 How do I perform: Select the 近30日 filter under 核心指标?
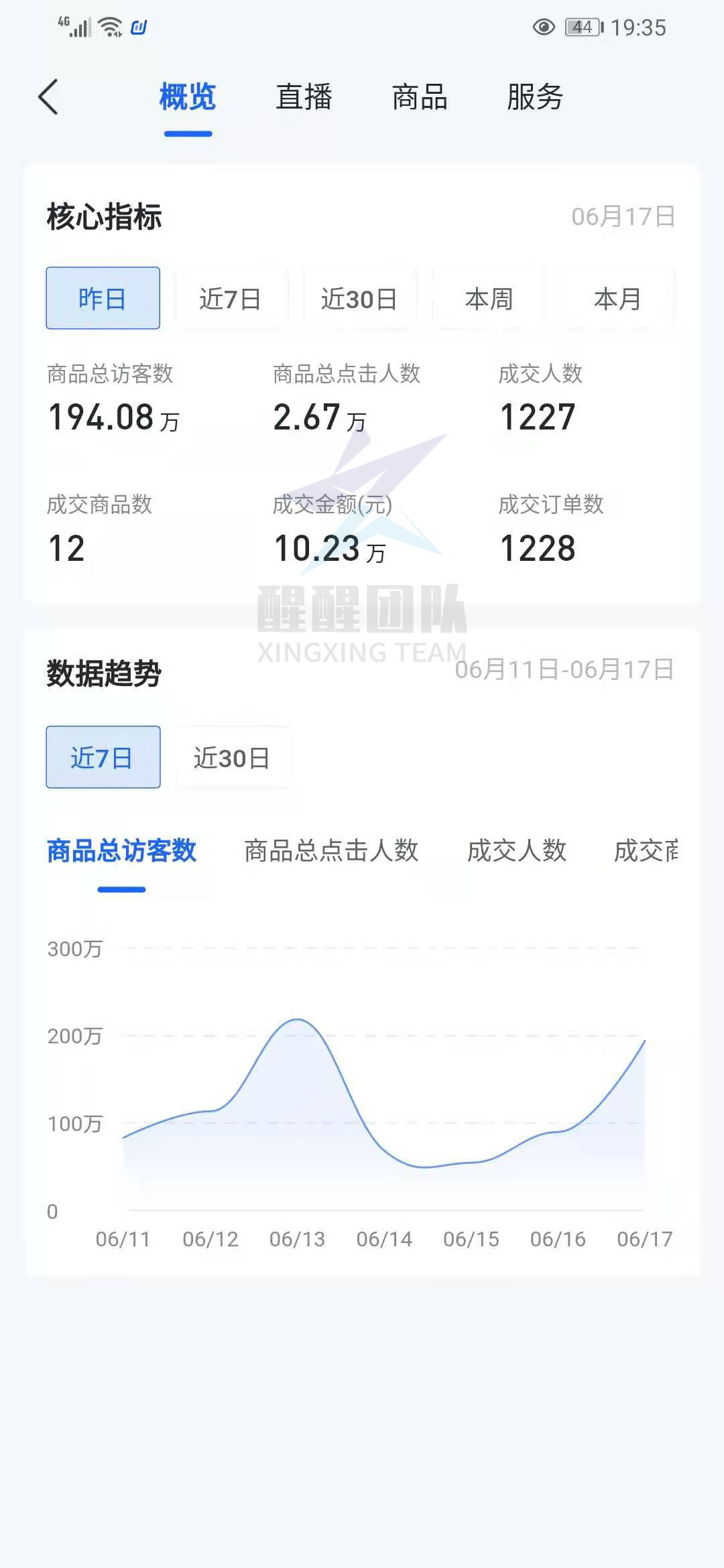pos(362,299)
